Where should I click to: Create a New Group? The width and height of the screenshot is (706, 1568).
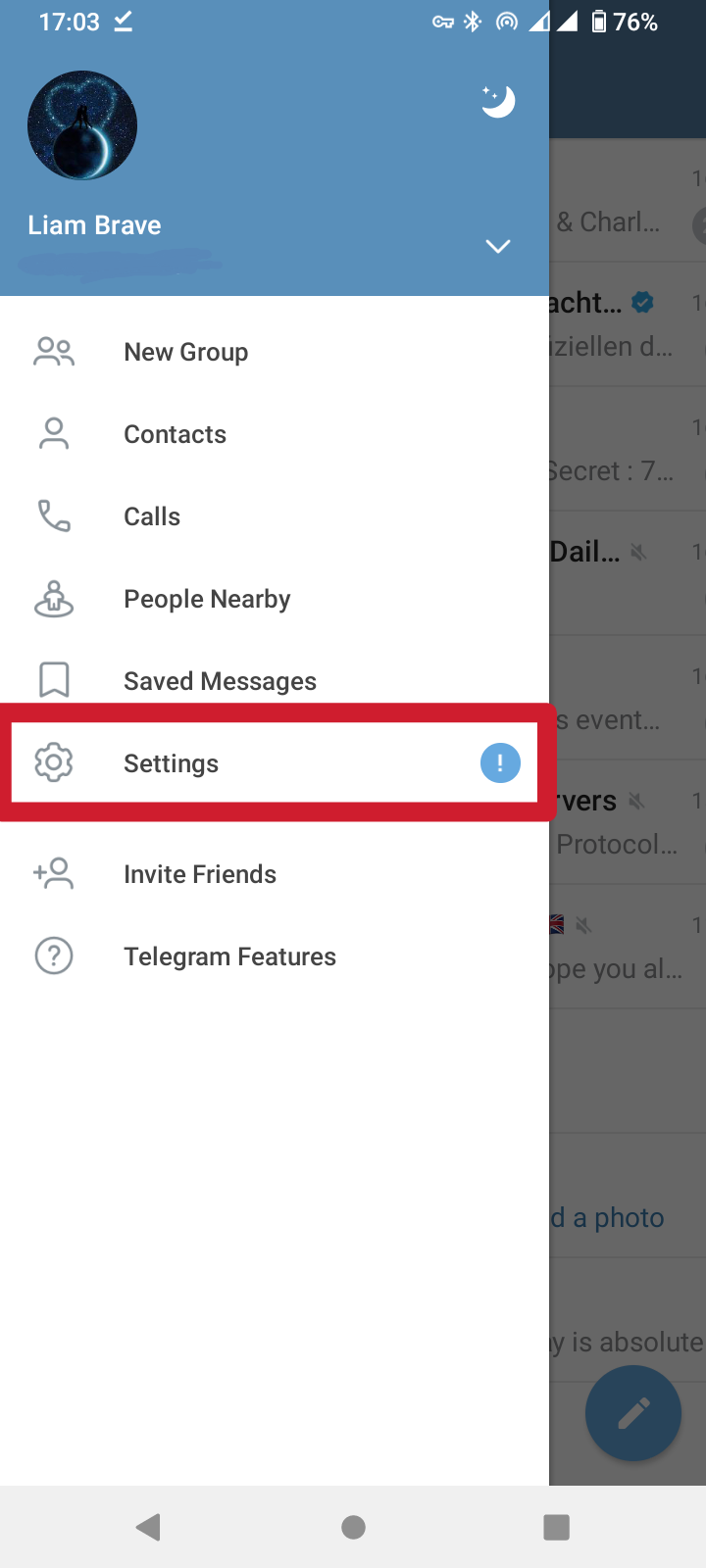click(185, 352)
